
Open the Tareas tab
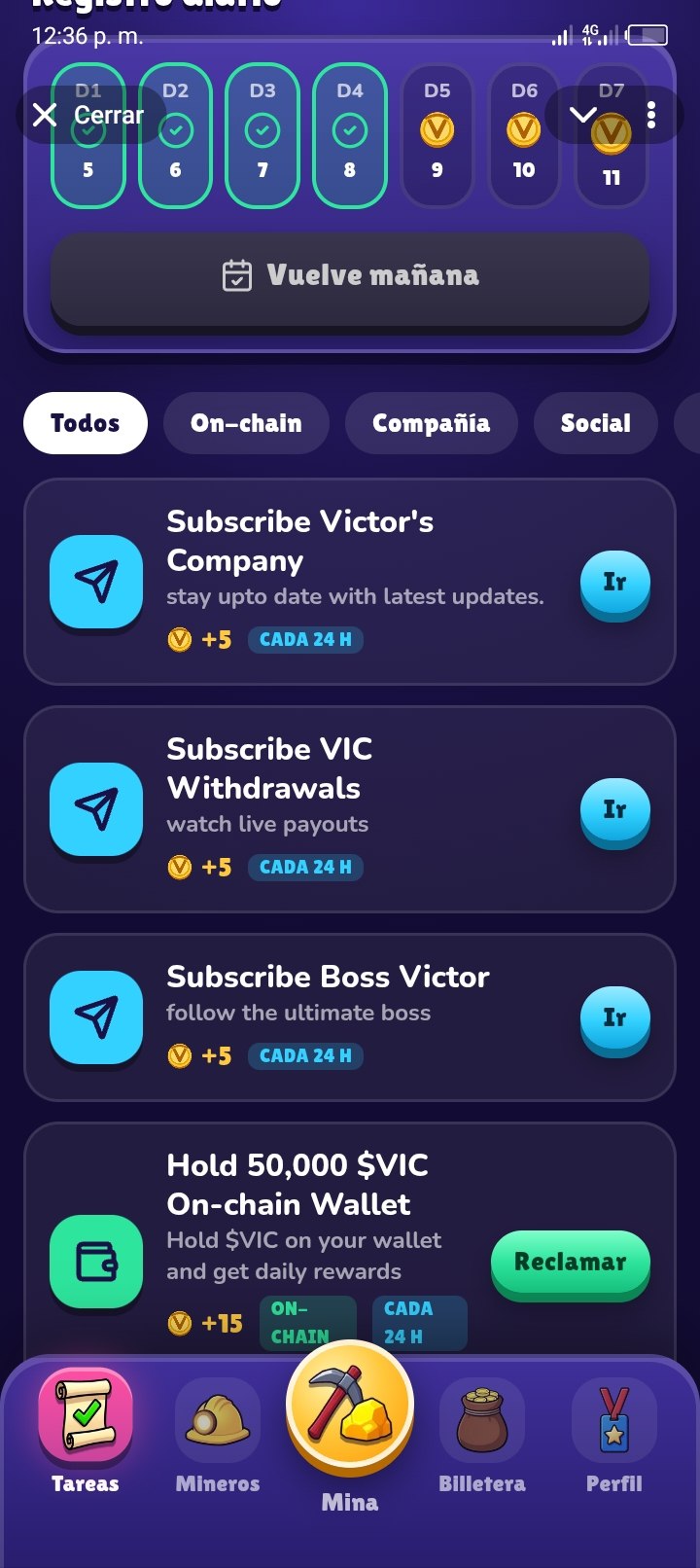coord(86,1432)
